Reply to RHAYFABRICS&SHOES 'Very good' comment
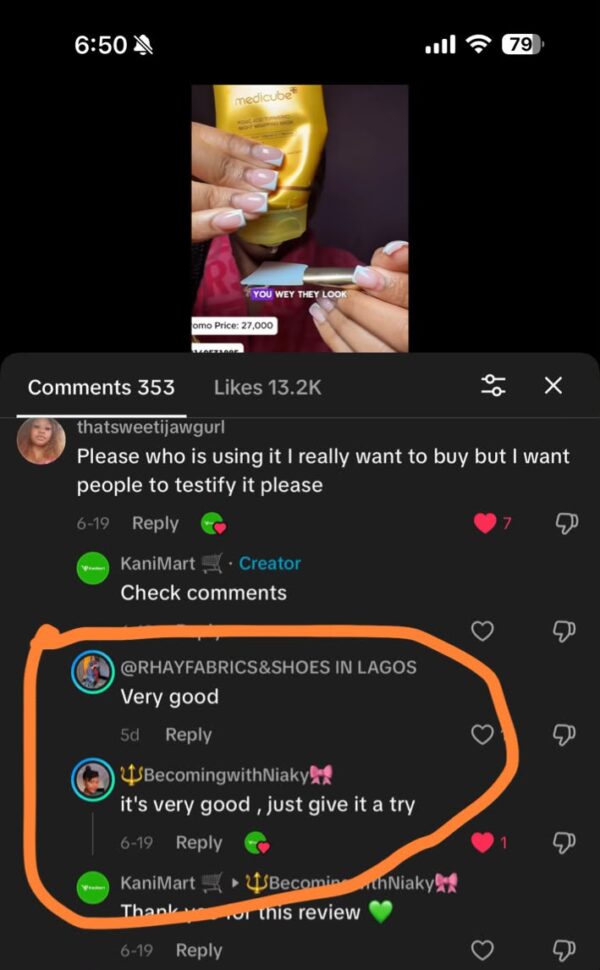Screen dimensions: 600x970 [189, 735]
